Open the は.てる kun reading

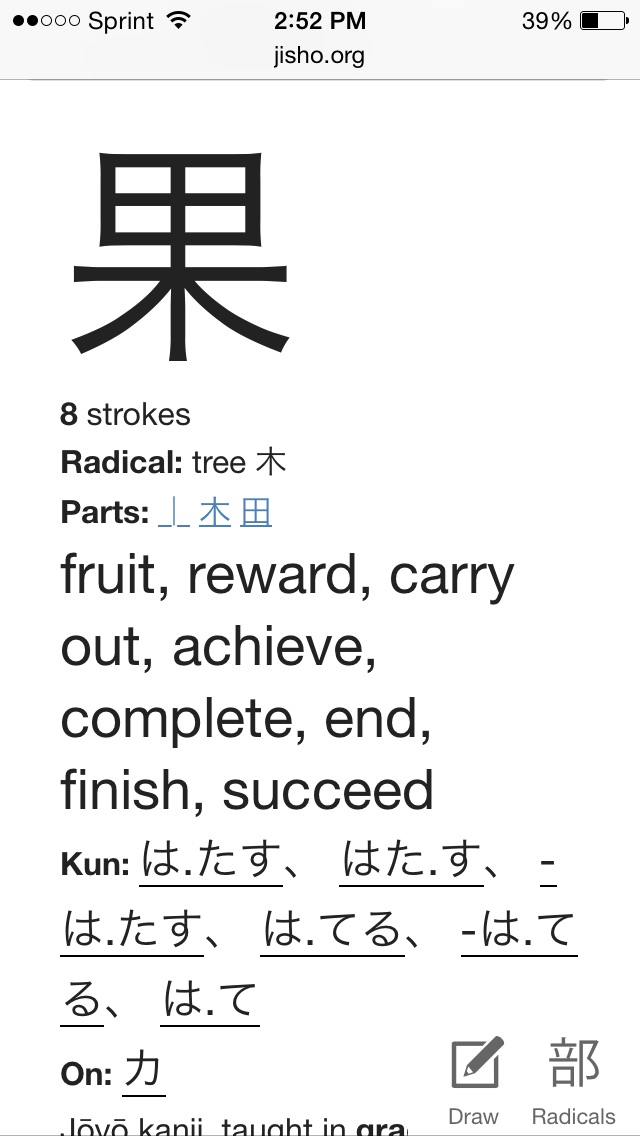(x=332, y=932)
